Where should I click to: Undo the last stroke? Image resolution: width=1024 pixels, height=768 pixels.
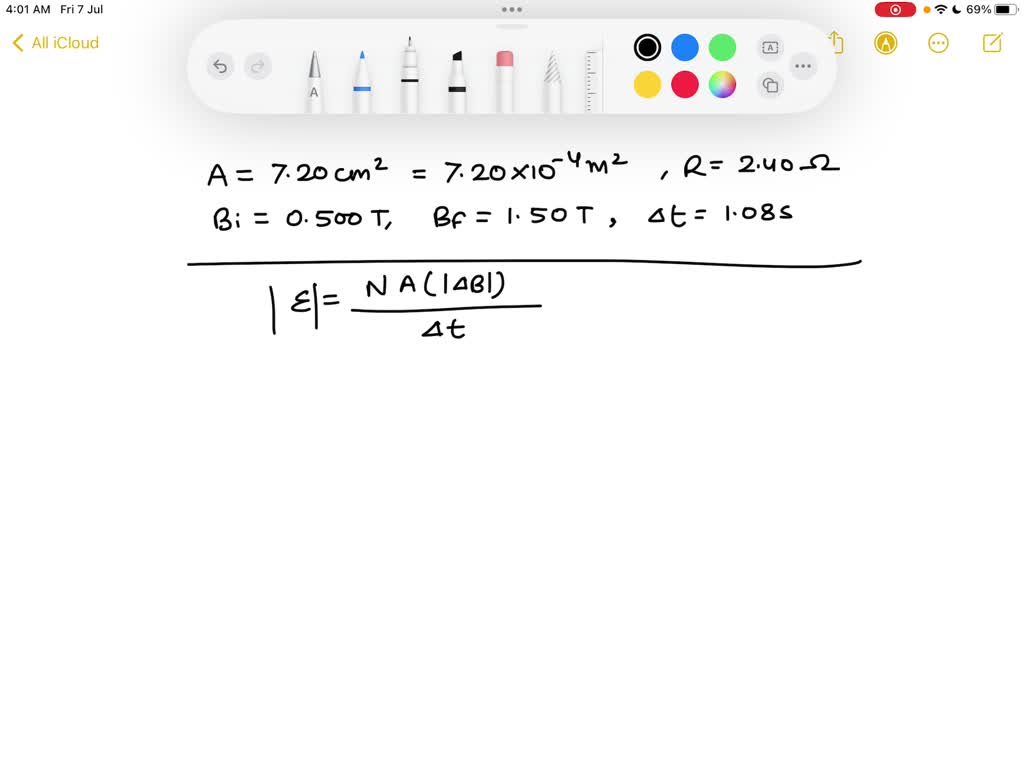220,67
